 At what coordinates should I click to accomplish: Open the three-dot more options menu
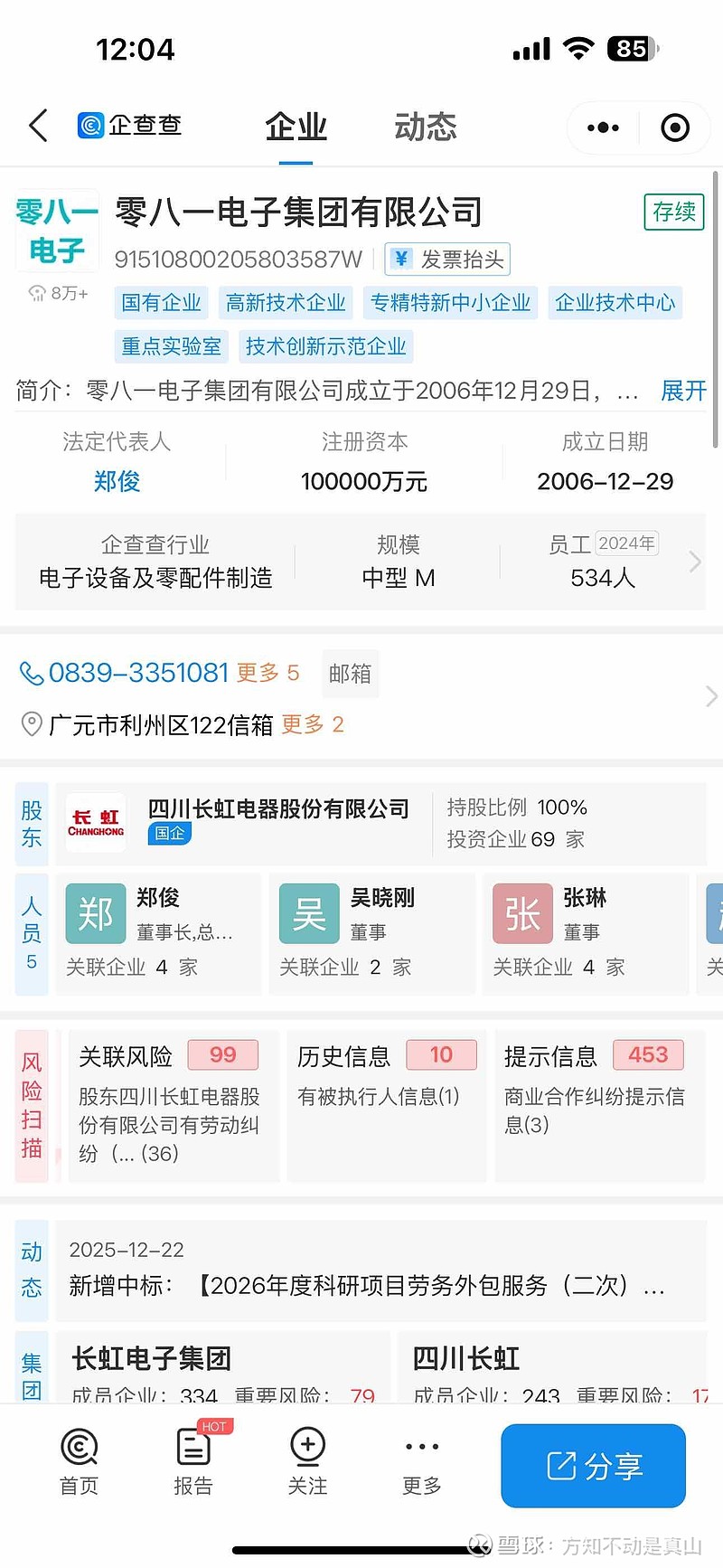tap(601, 127)
